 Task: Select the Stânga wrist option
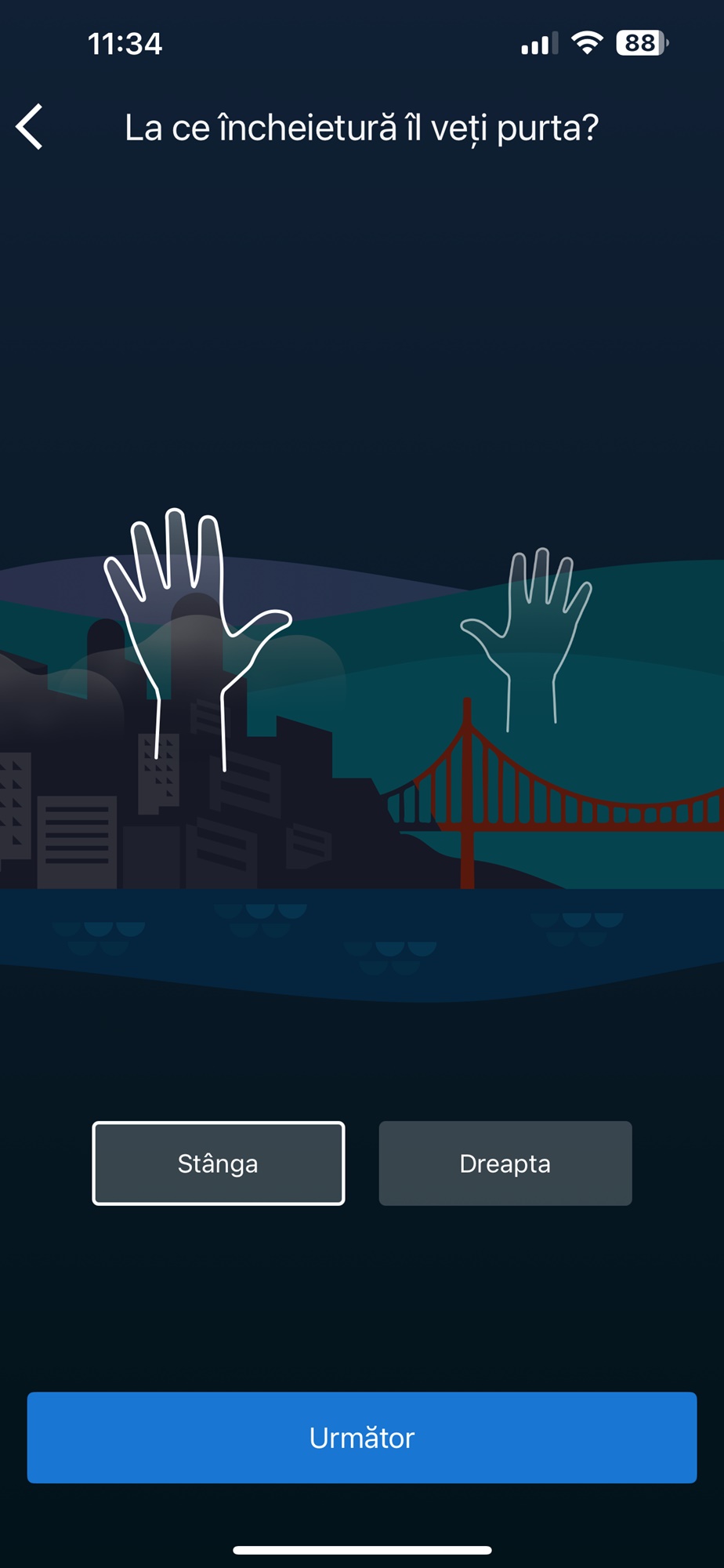219,1163
